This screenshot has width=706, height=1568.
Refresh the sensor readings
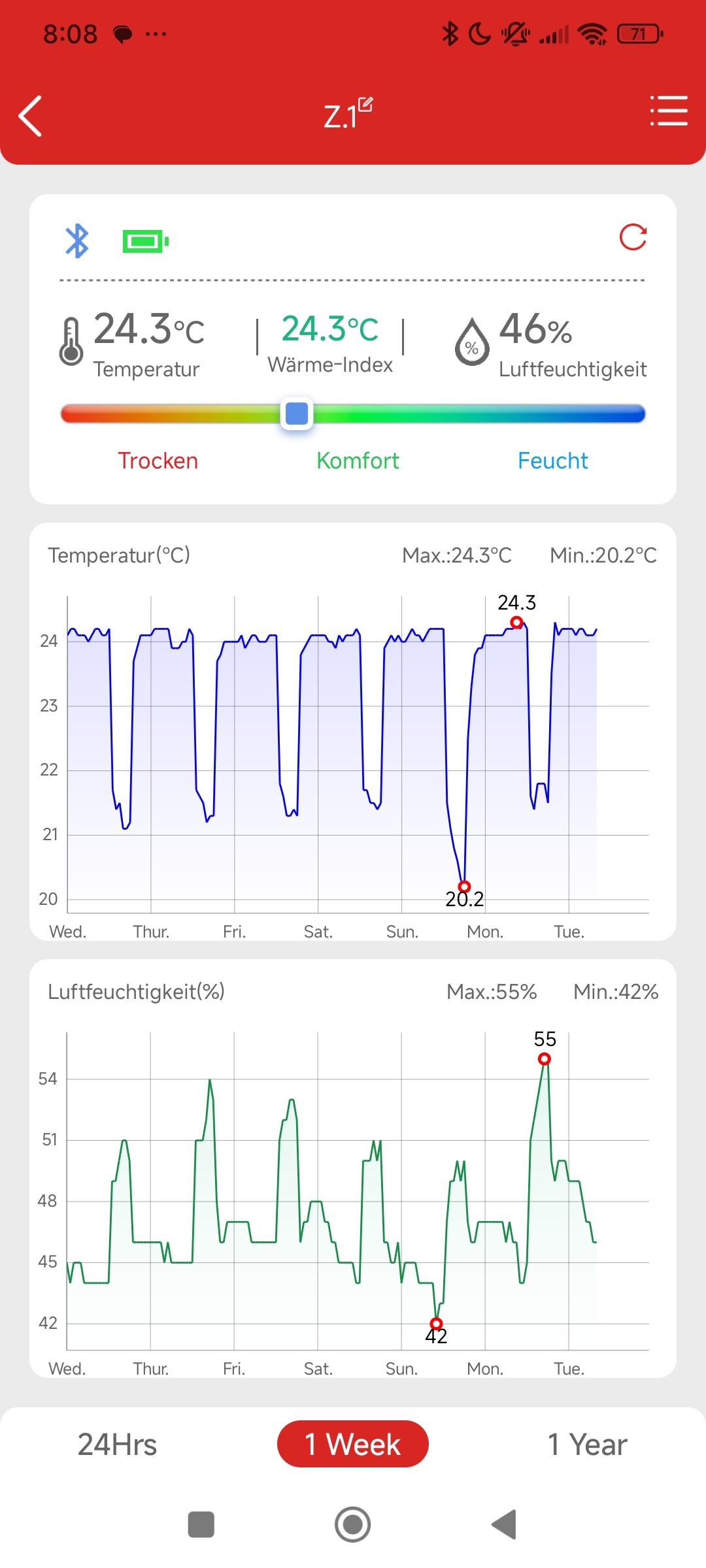coord(633,237)
